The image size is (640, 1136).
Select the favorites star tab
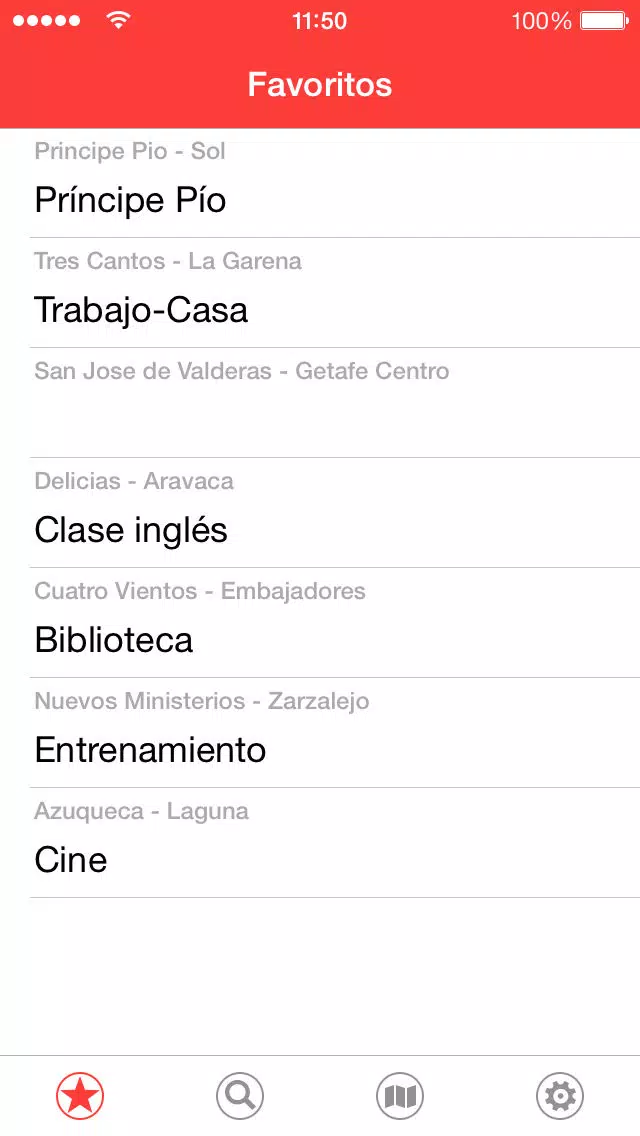[x=80, y=1095]
